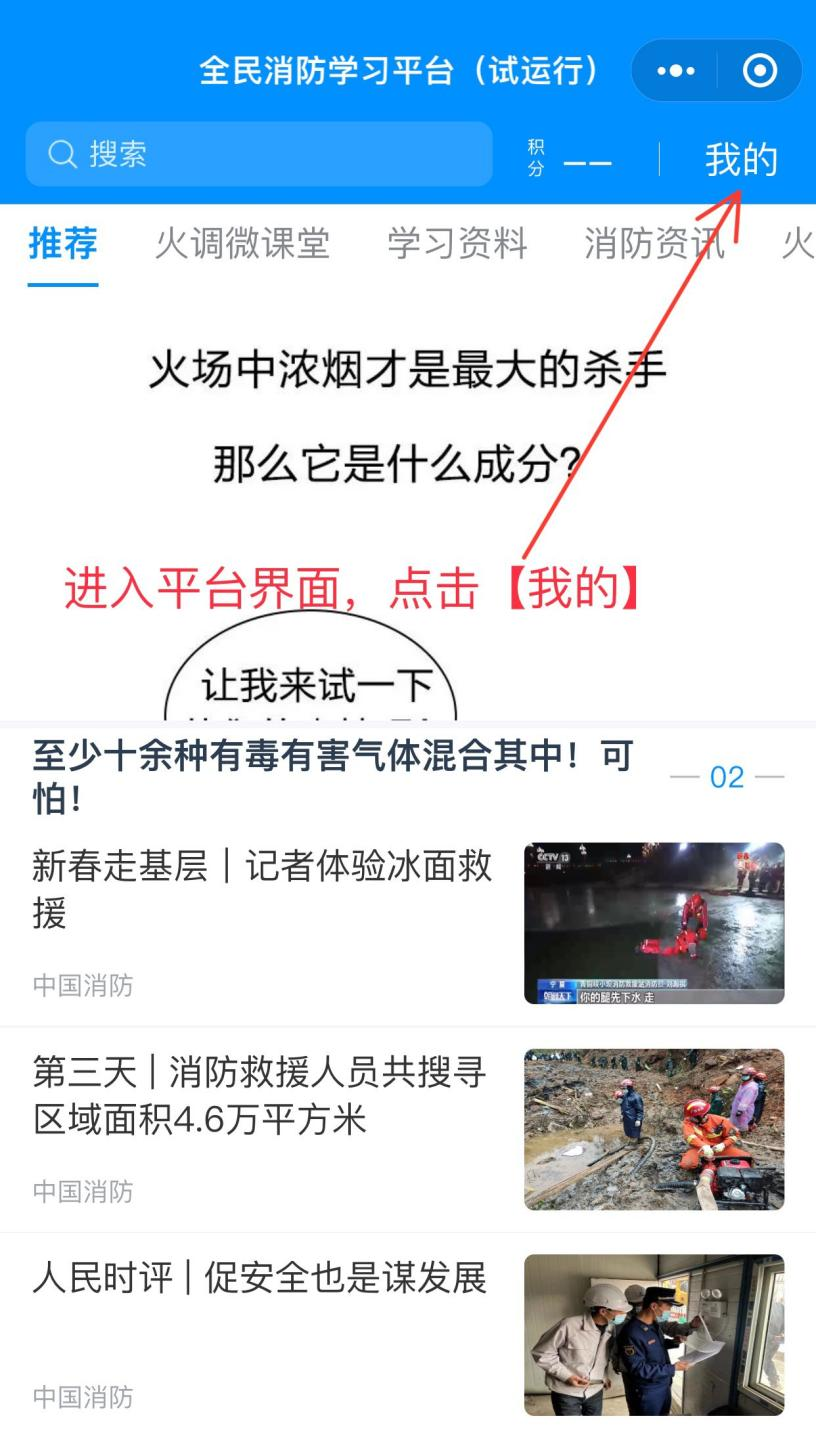View the 积分 points balance
Viewport: 816px width, 1431px height.
tap(569, 159)
